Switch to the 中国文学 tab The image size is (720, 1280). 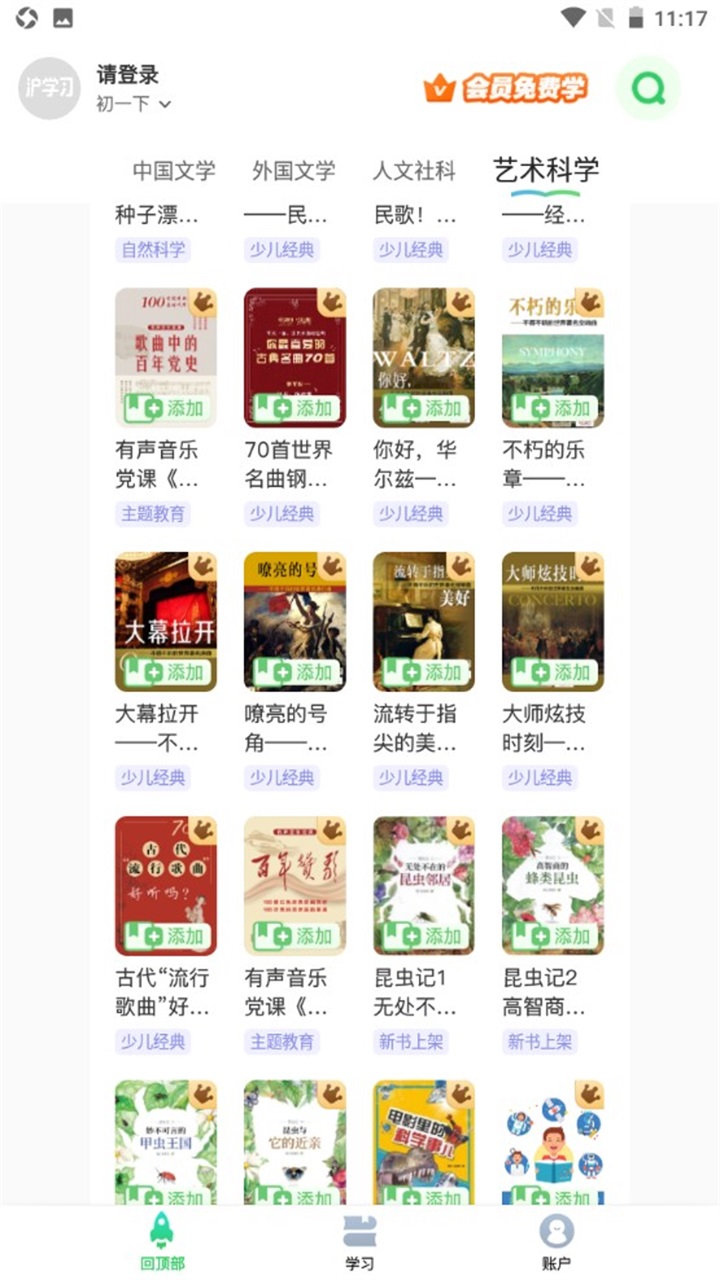tap(174, 171)
